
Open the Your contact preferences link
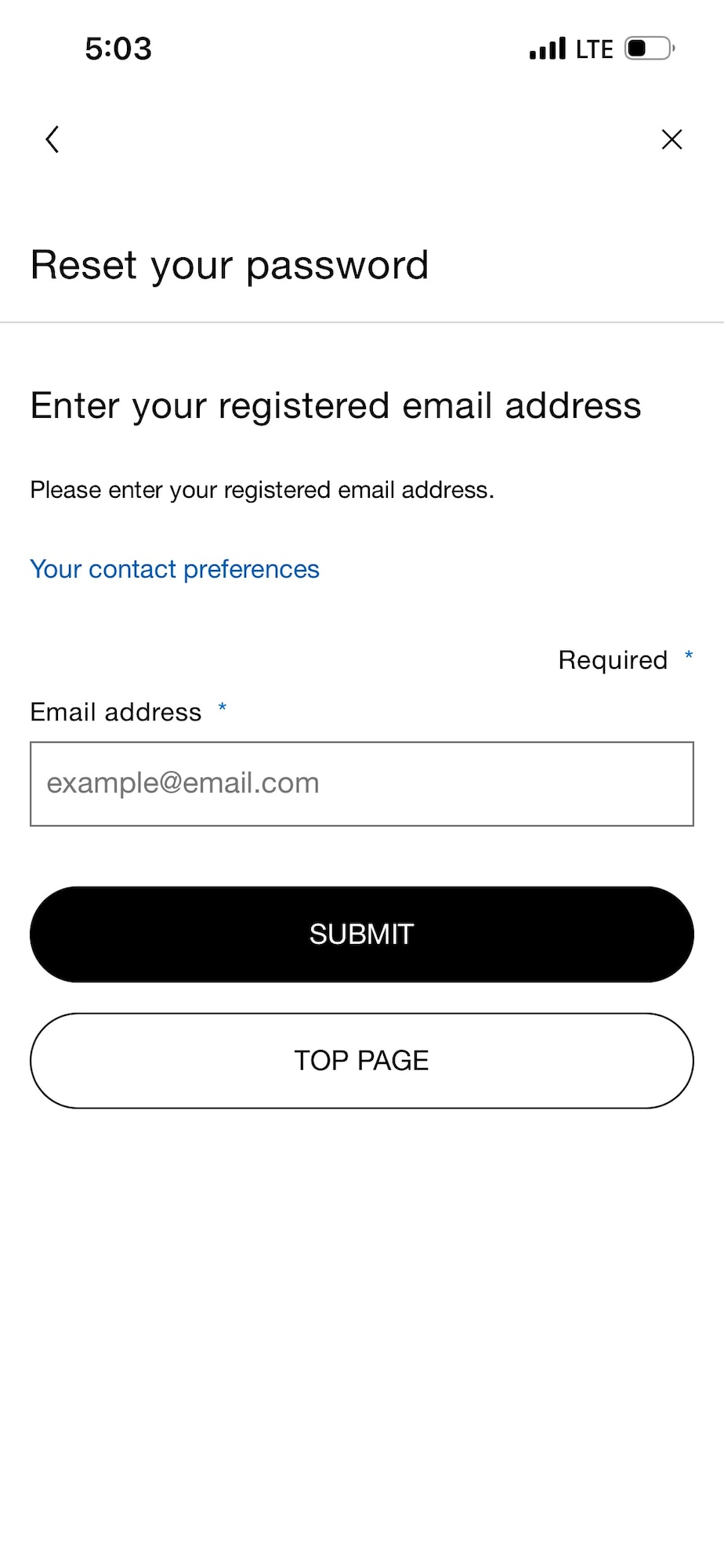point(175,569)
